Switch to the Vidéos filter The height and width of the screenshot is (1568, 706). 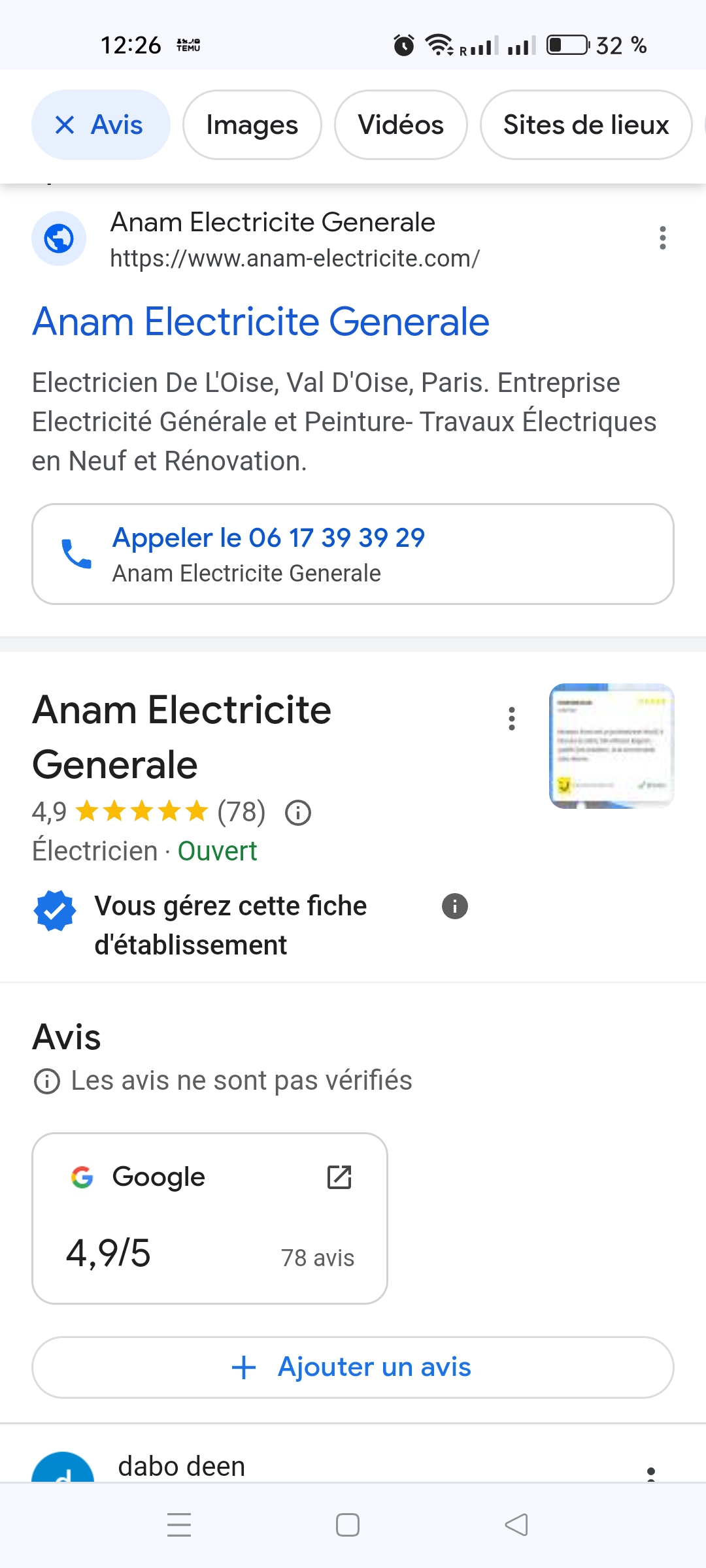(401, 125)
